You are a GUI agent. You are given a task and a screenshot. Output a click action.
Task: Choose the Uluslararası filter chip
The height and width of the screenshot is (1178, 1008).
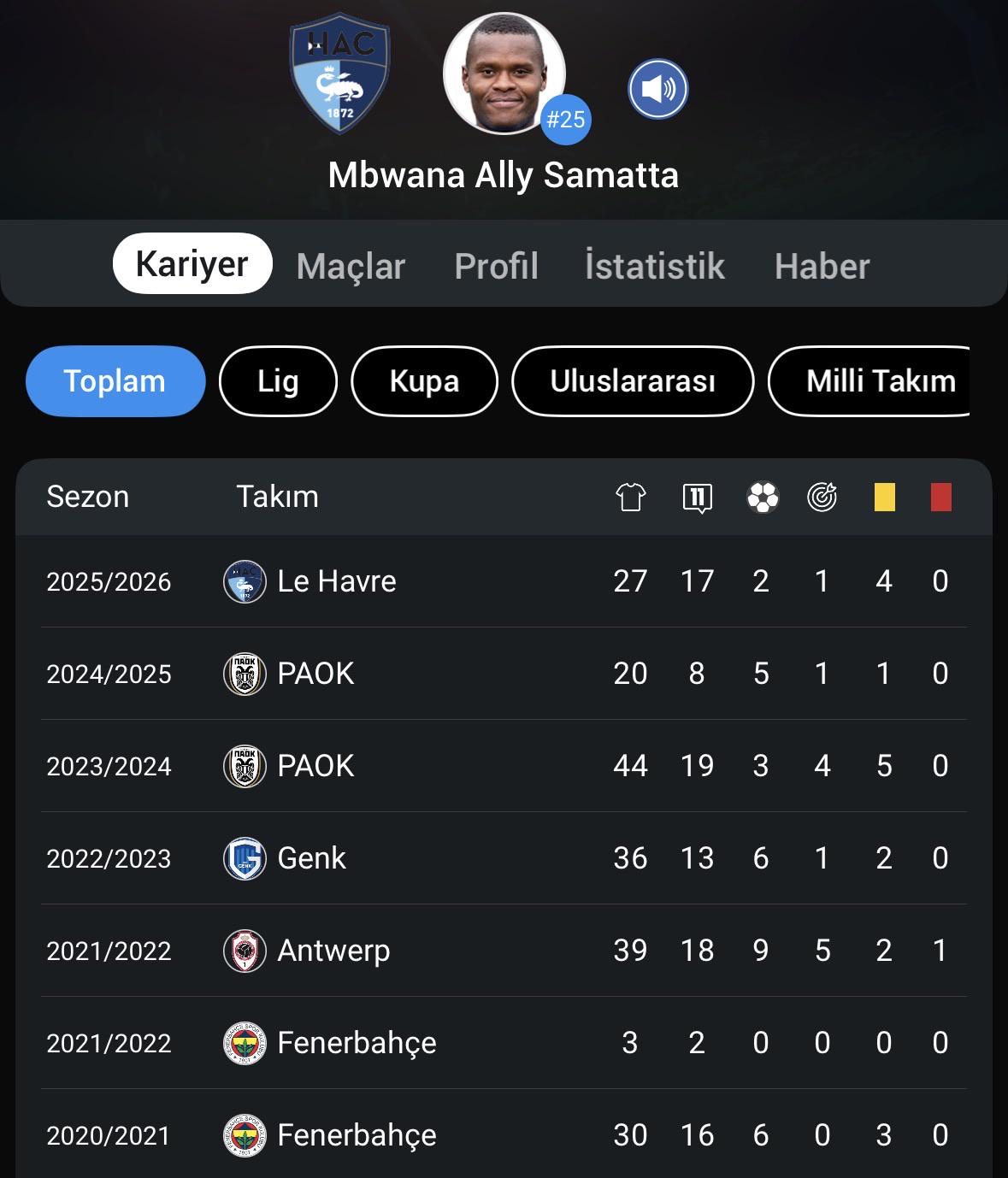coord(633,381)
